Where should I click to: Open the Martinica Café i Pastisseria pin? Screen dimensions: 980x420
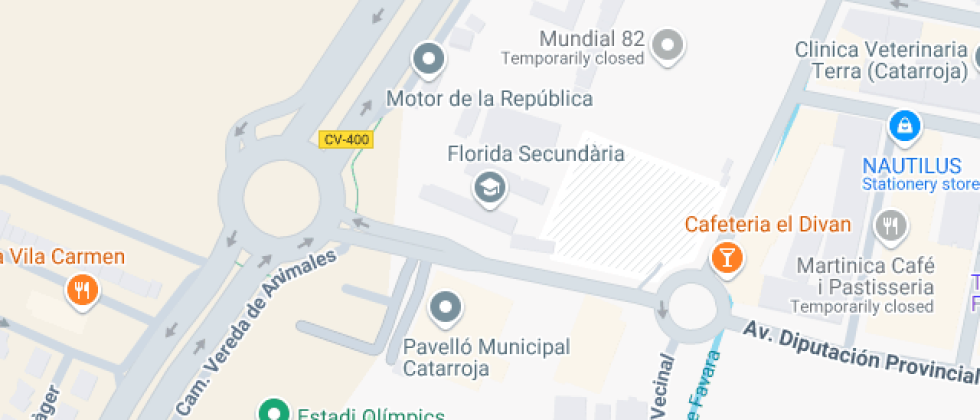(x=890, y=226)
